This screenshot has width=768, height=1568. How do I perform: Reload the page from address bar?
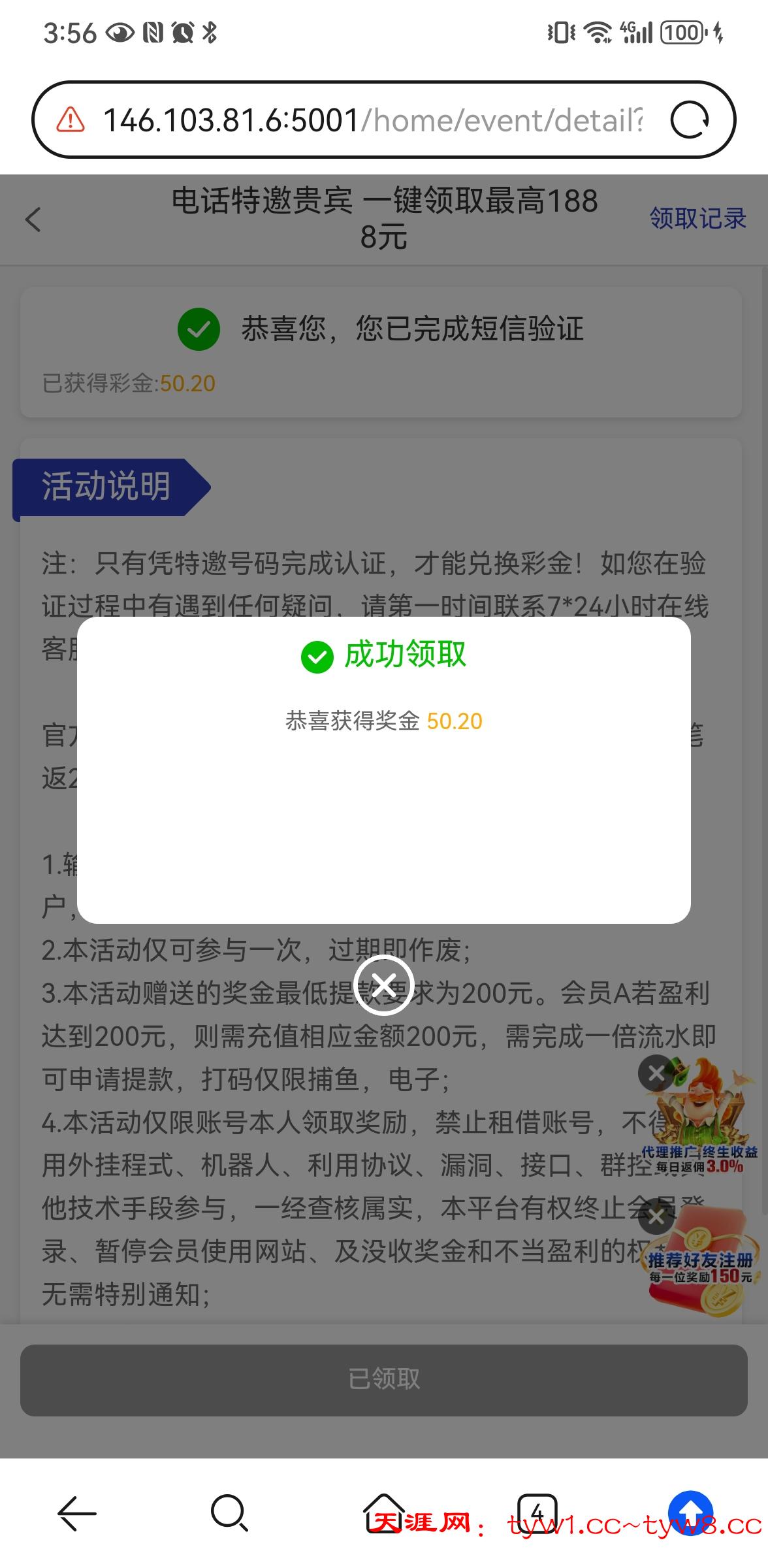(x=690, y=120)
